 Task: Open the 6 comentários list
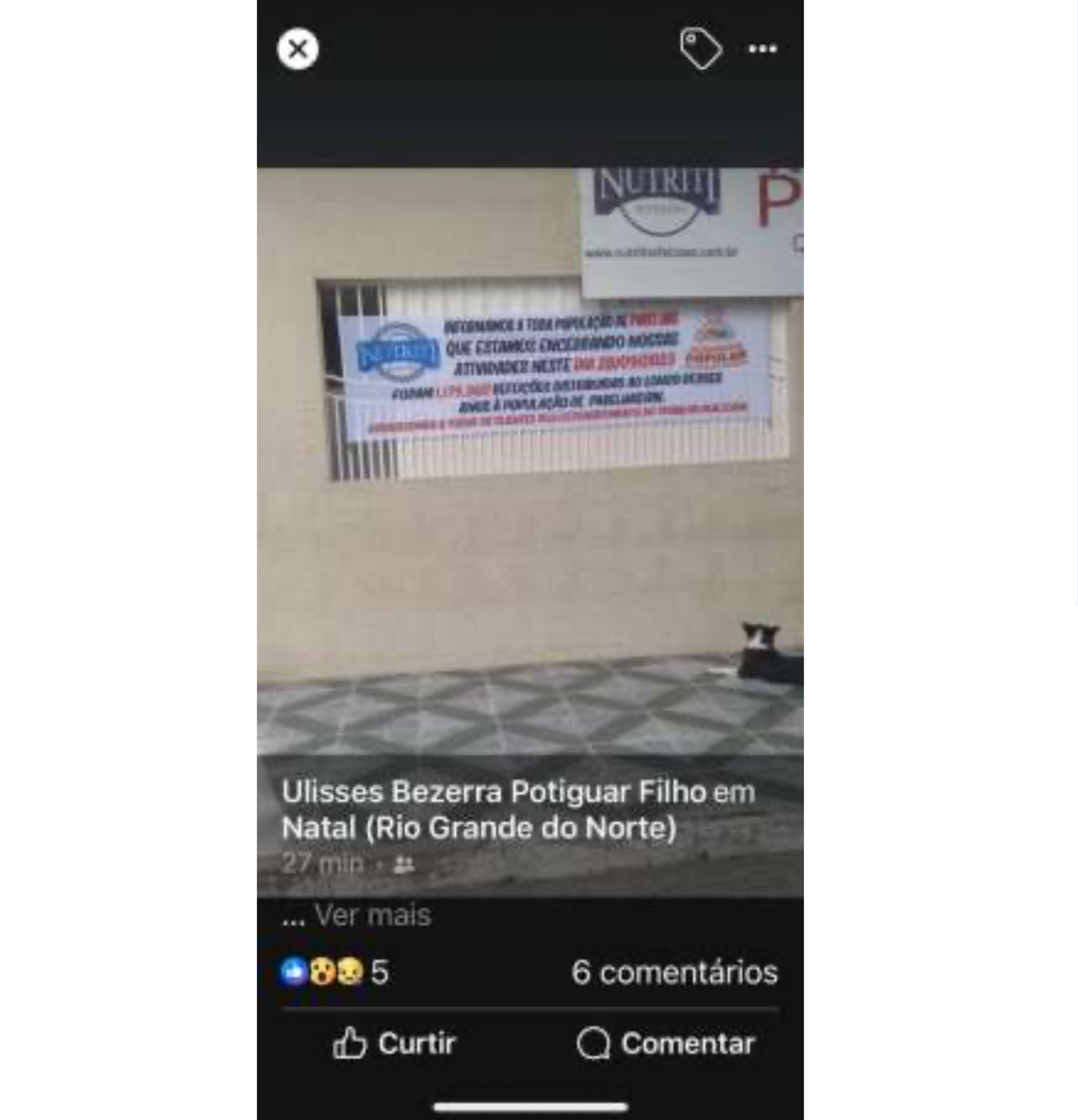pos(674,972)
